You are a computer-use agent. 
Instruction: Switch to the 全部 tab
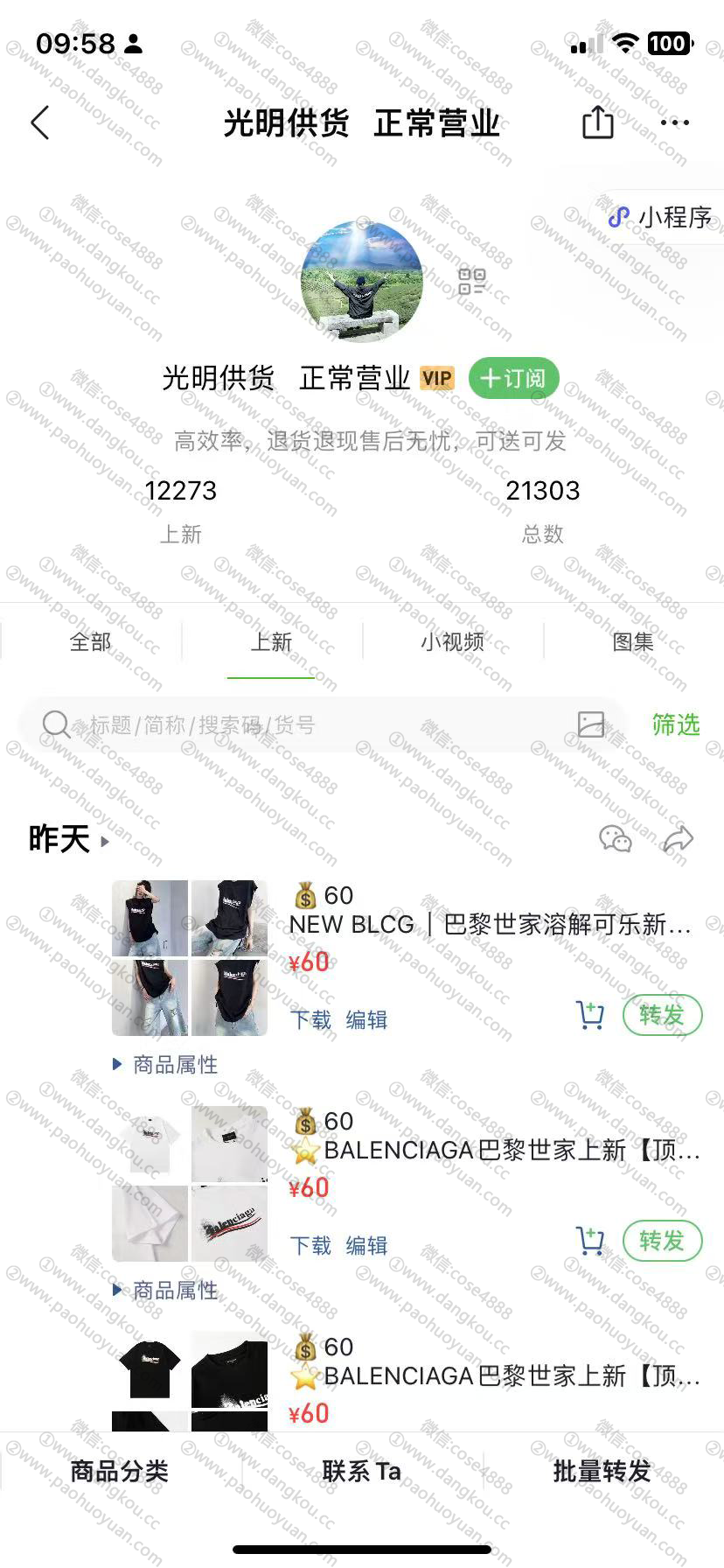tap(91, 642)
